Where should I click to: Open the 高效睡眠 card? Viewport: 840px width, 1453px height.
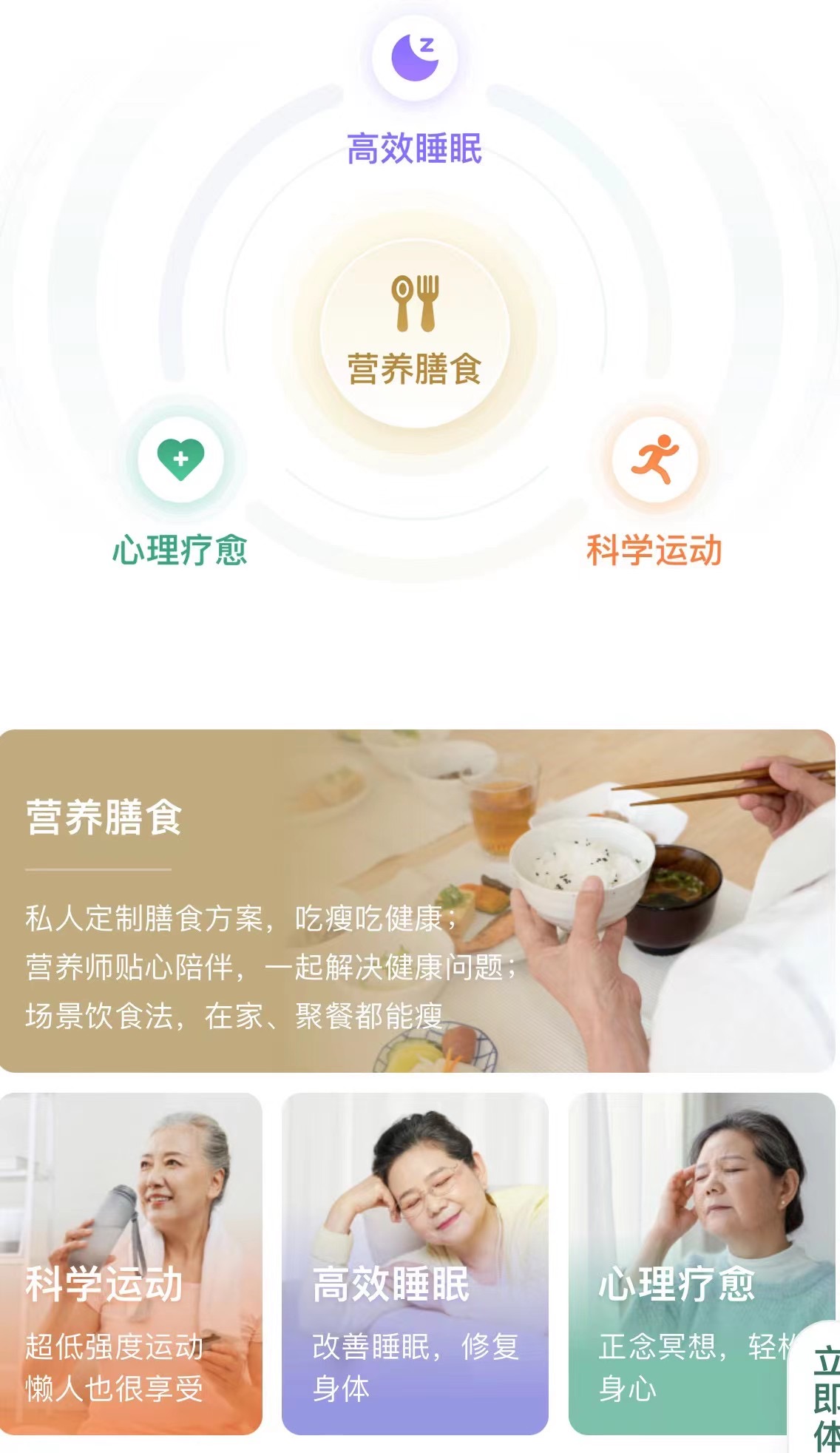click(x=415, y=1264)
